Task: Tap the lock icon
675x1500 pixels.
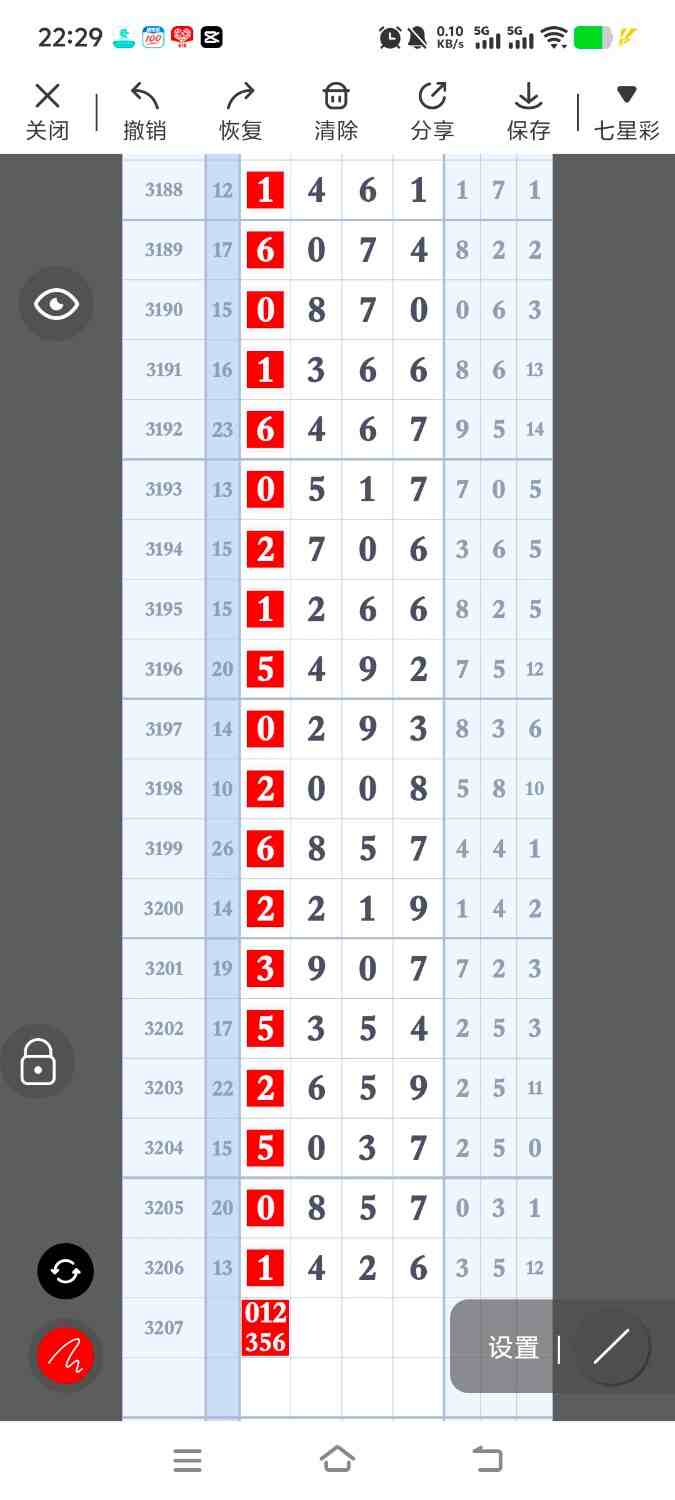Action: [x=38, y=1062]
